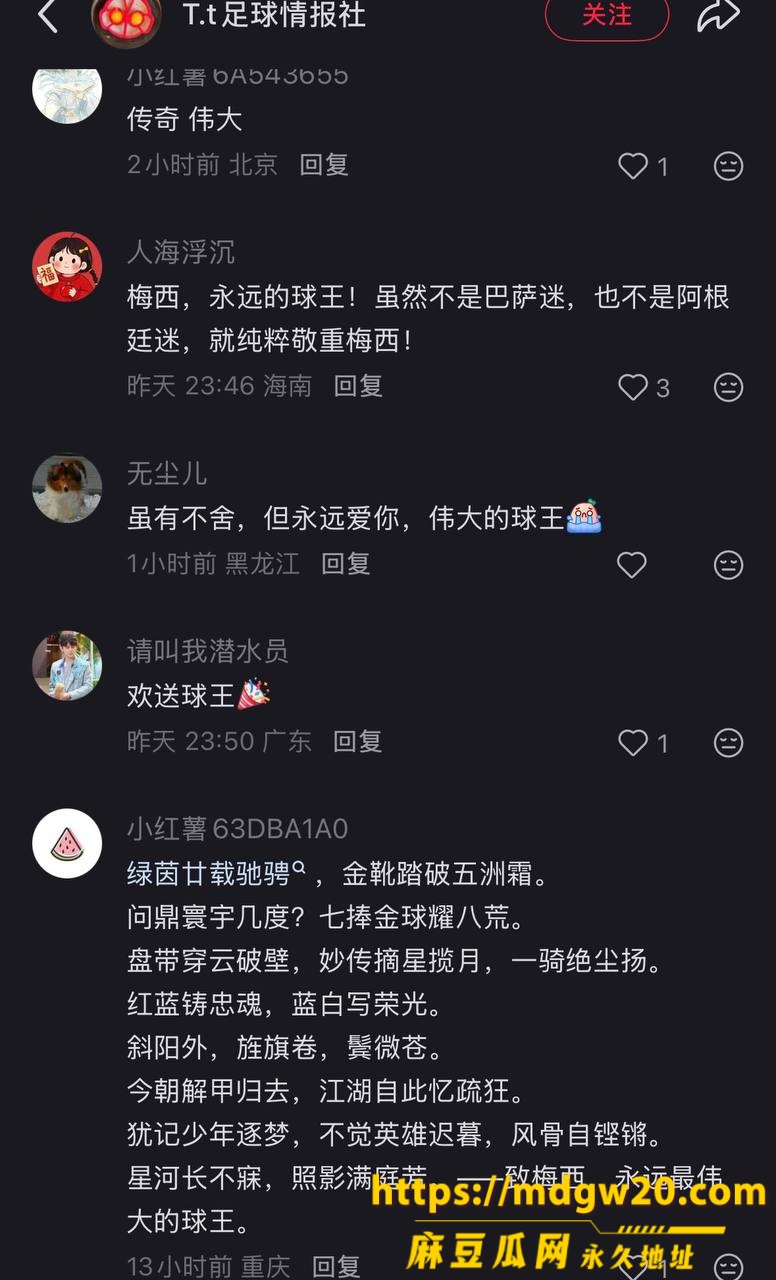Reply to 无尘儿's comment
Image resolution: width=776 pixels, height=1280 pixels.
346,564
